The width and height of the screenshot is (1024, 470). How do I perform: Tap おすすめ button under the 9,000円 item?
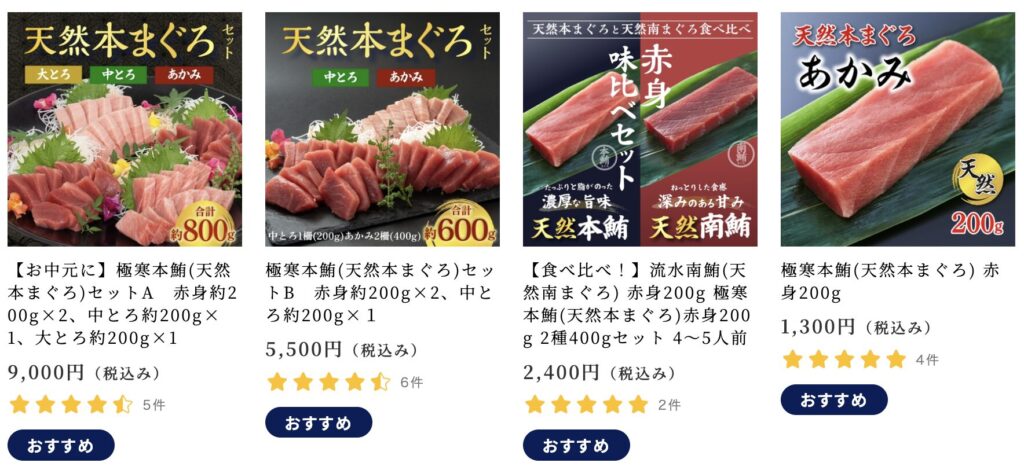pyautogui.click(x=61, y=445)
